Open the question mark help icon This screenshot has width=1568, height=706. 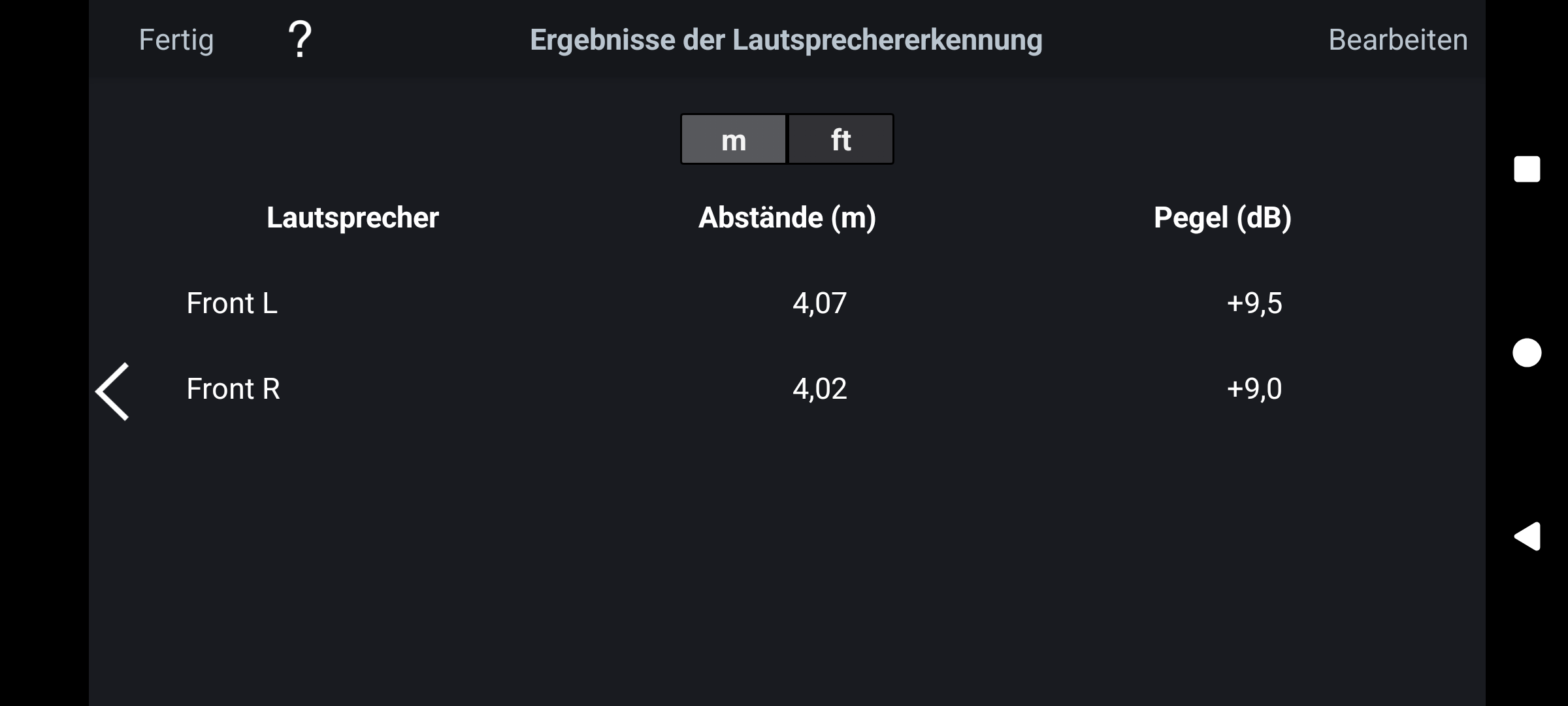(x=300, y=39)
